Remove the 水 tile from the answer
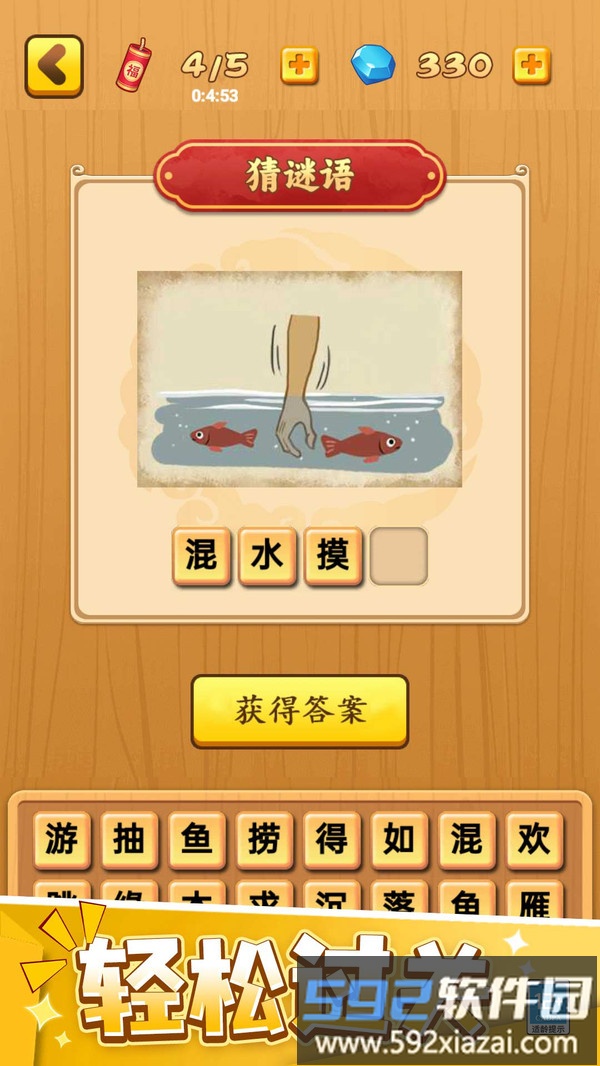The height and width of the screenshot is (1066, 600). 267,556
